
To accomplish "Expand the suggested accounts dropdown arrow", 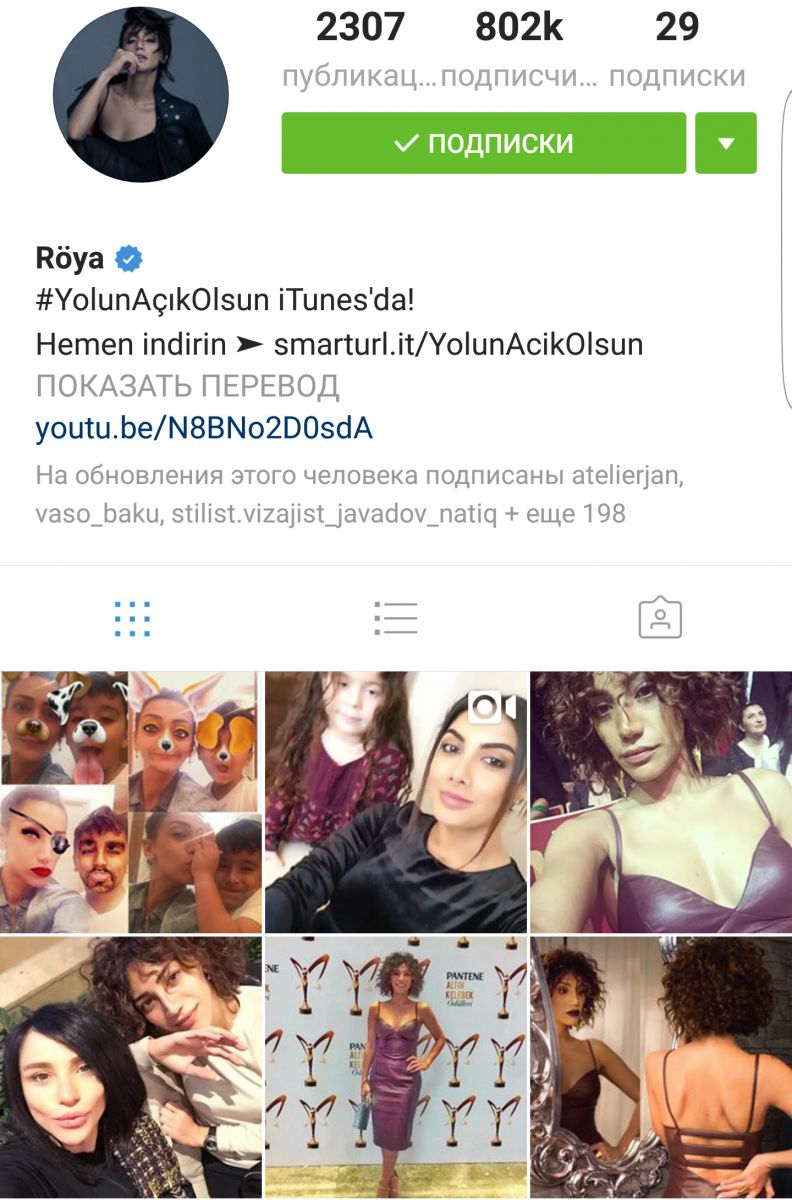I will tap(726, 143).
